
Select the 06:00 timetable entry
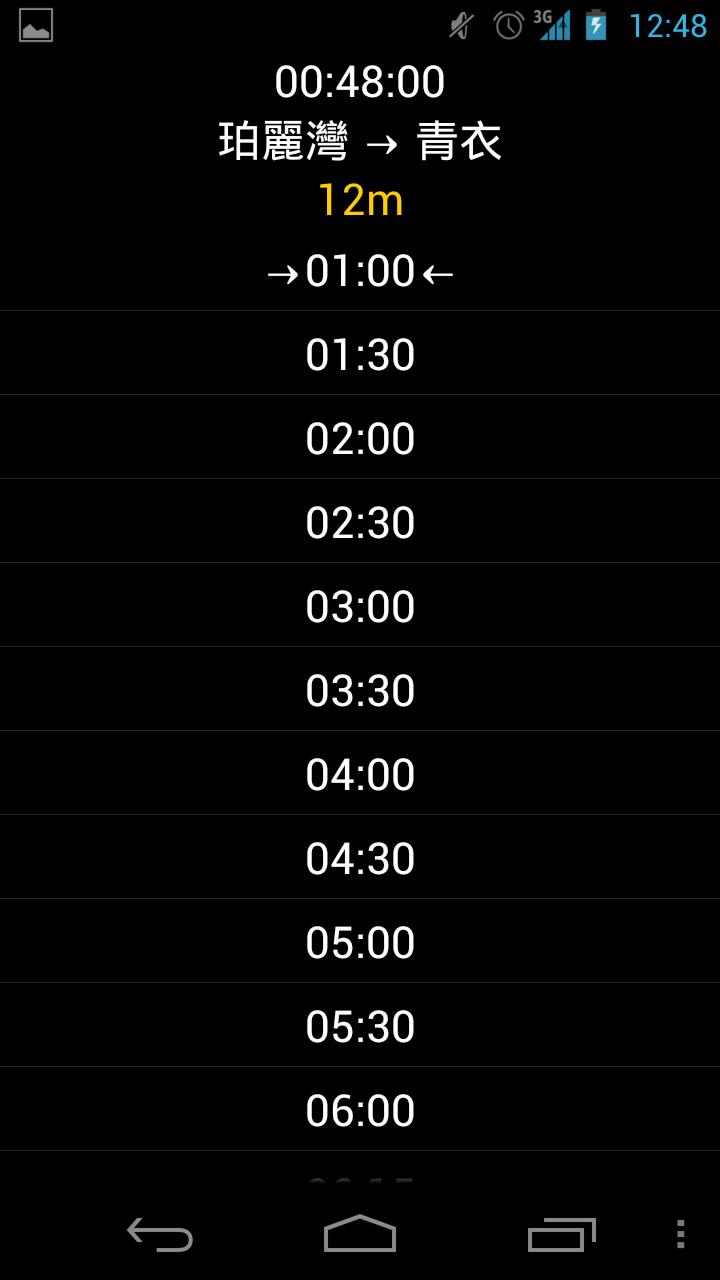coord(360,1111)
